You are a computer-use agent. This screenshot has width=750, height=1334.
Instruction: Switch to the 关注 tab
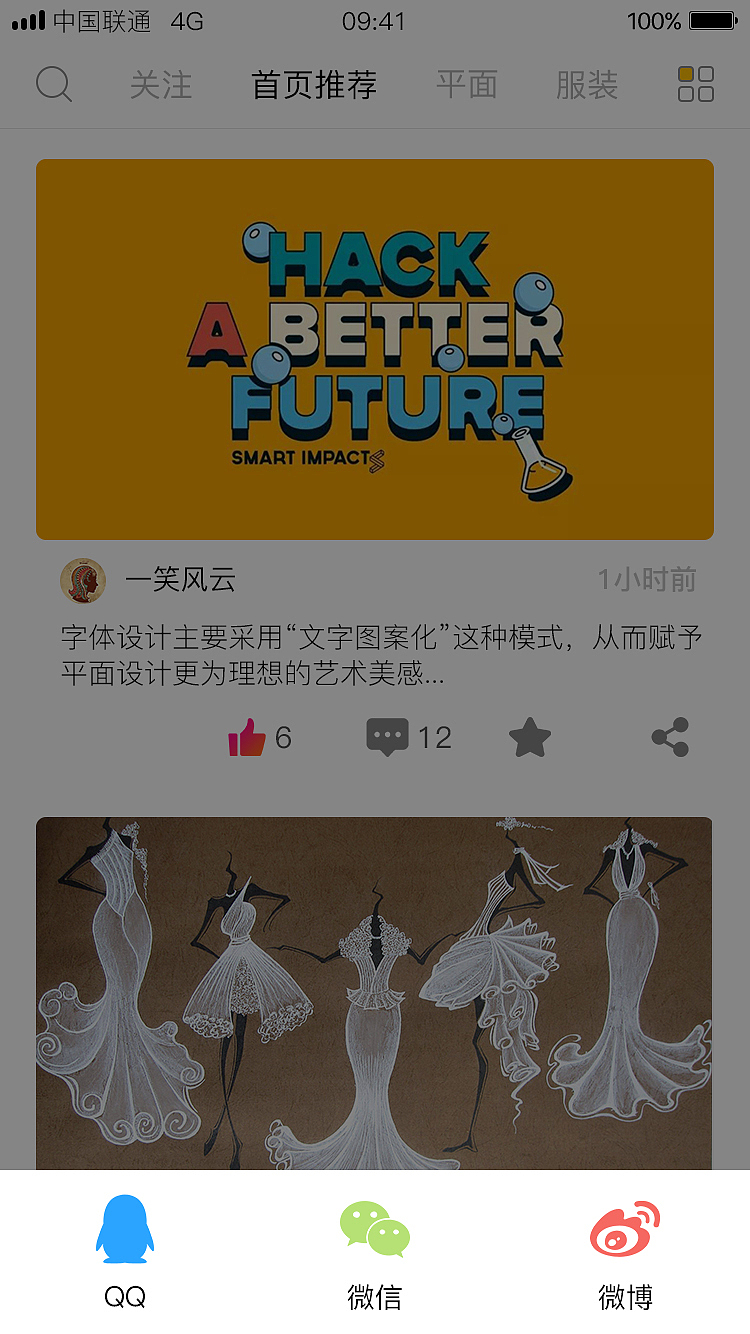pos(160,85)
